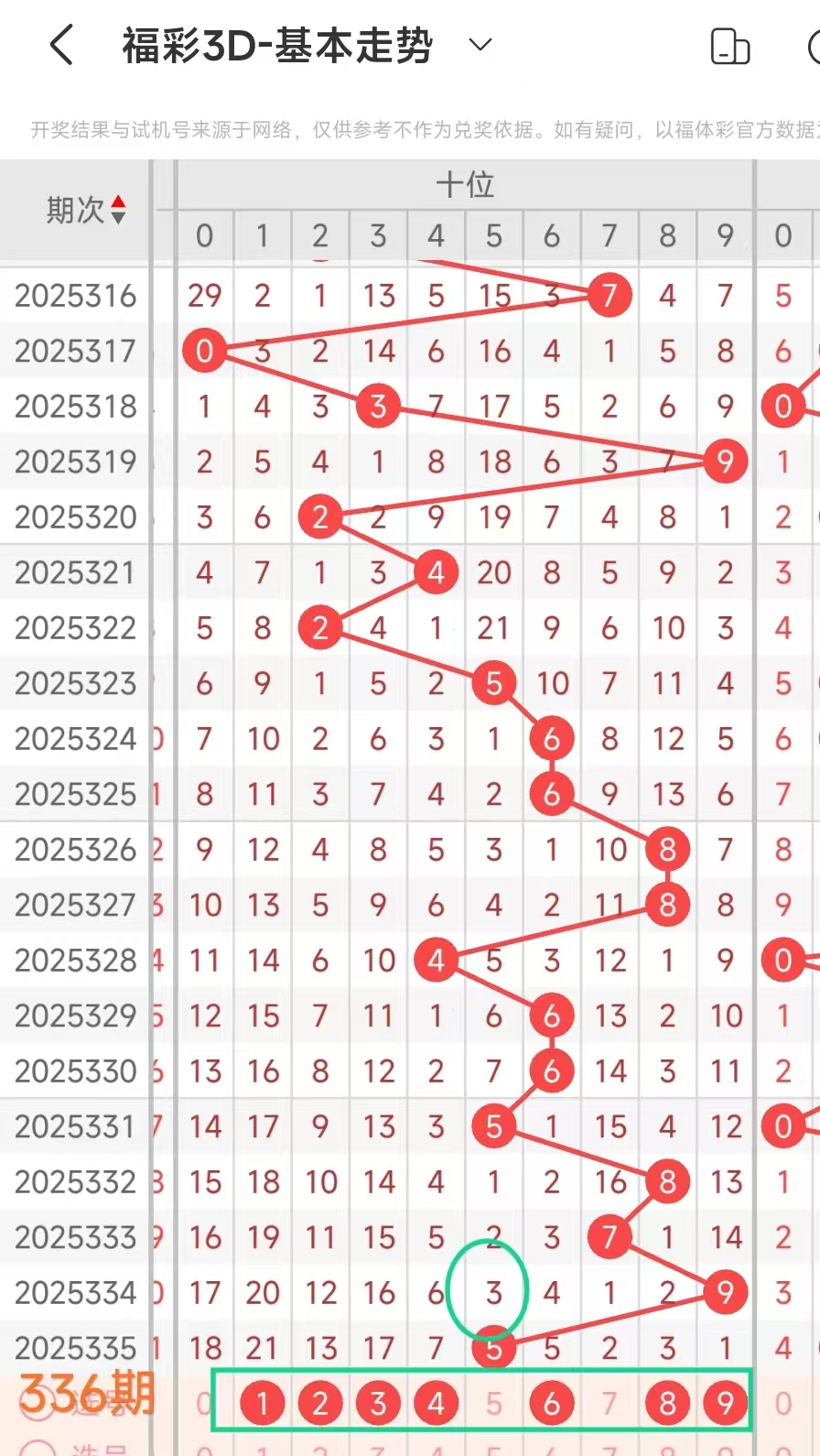This screenshot has height=1456, width=820.
Task: Select number 5 in the 选号 row
Action: tap(494, 1403)
